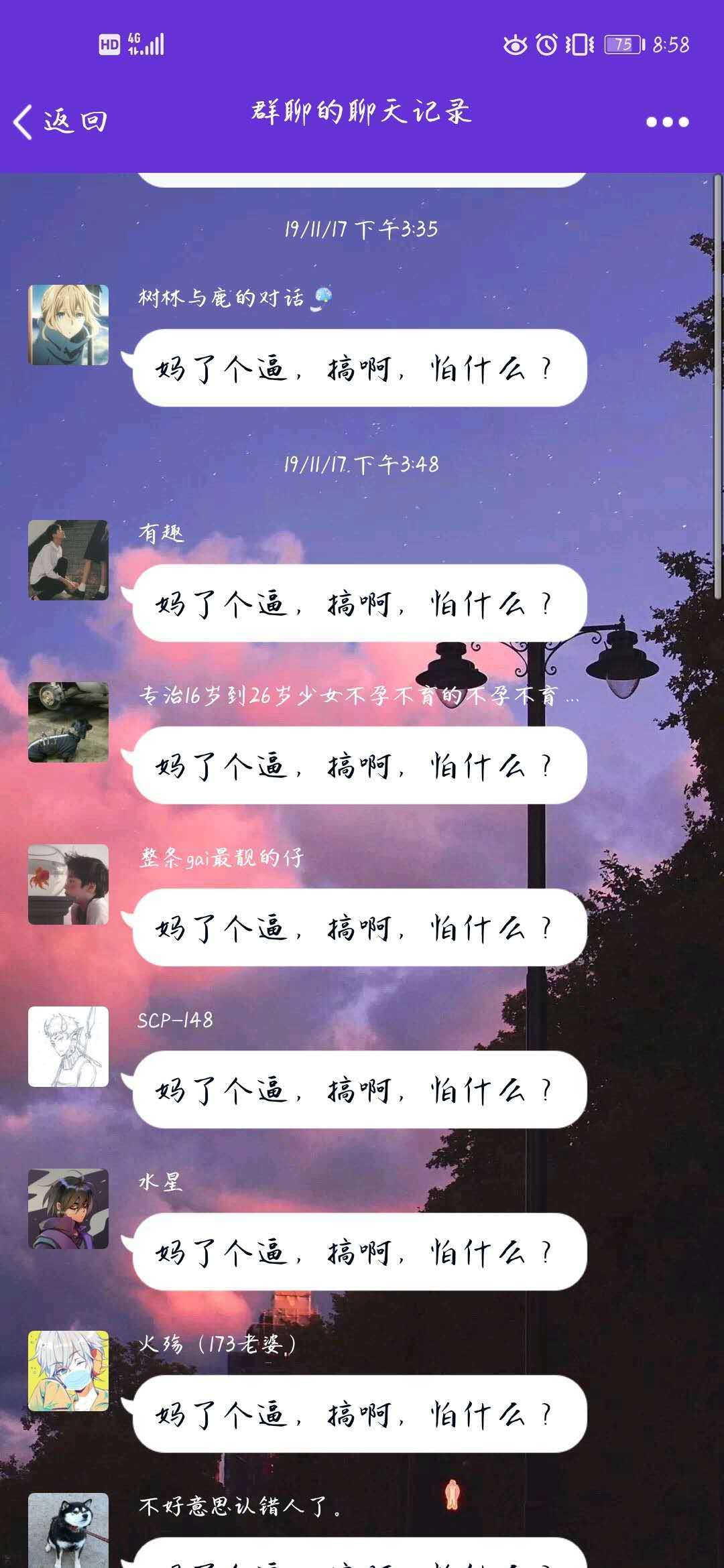The image size is (724, 1568).
Task: Open 不好意思认错人了 user's dog avatar
Action: [x=68, y=1531]
